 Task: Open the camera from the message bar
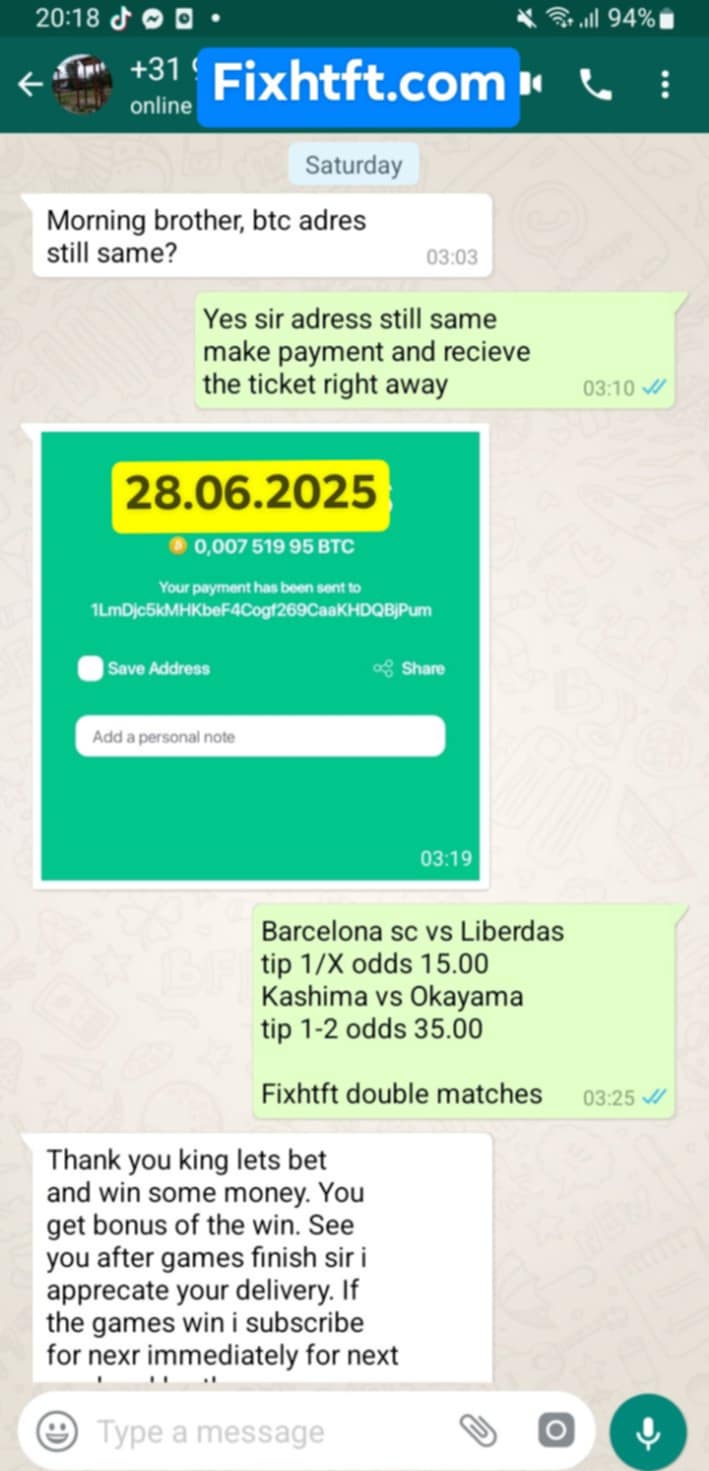(555, 1431)
